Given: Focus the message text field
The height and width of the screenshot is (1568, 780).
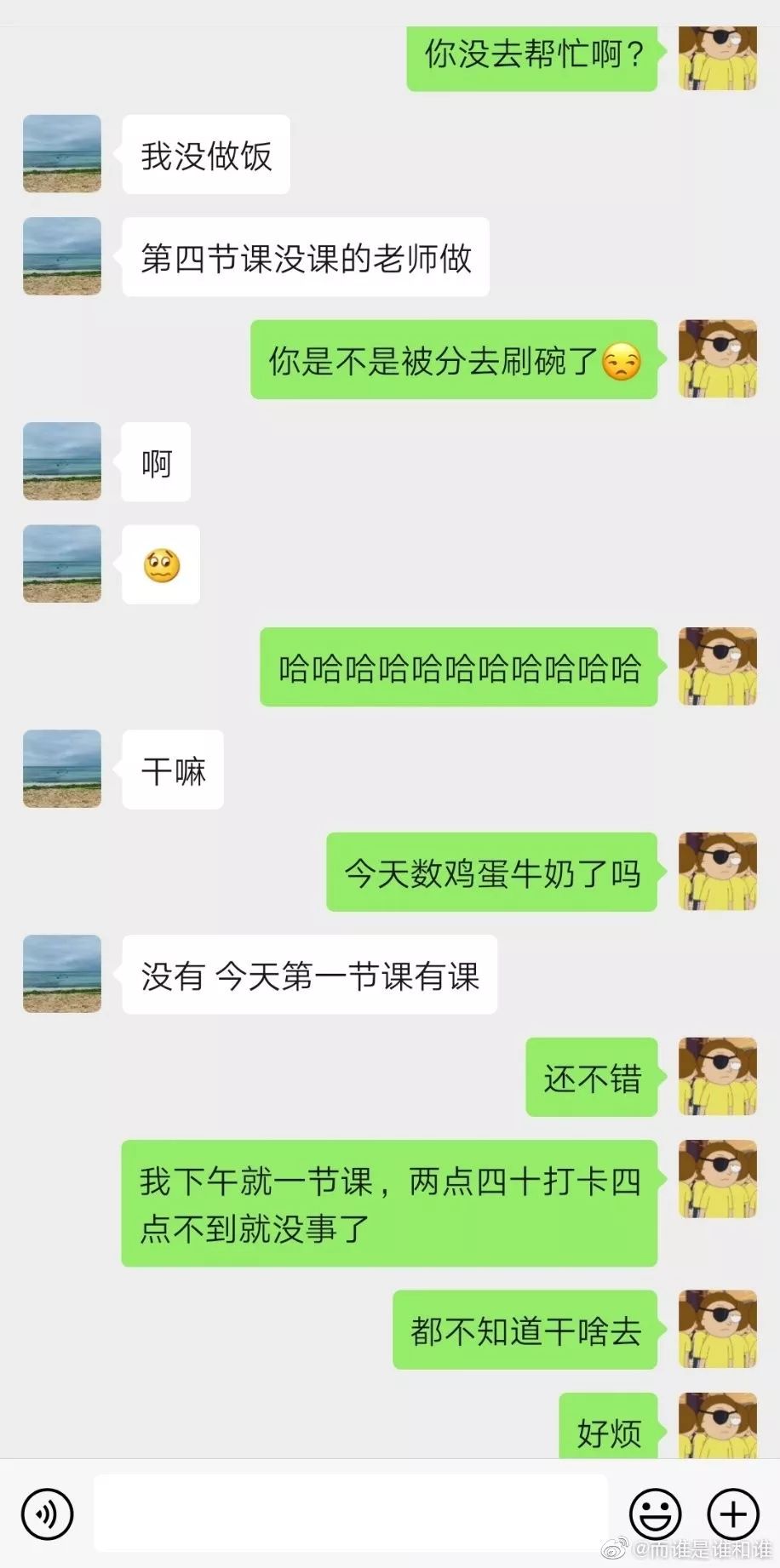Looking at the screenshot, I should point(350,1514).
